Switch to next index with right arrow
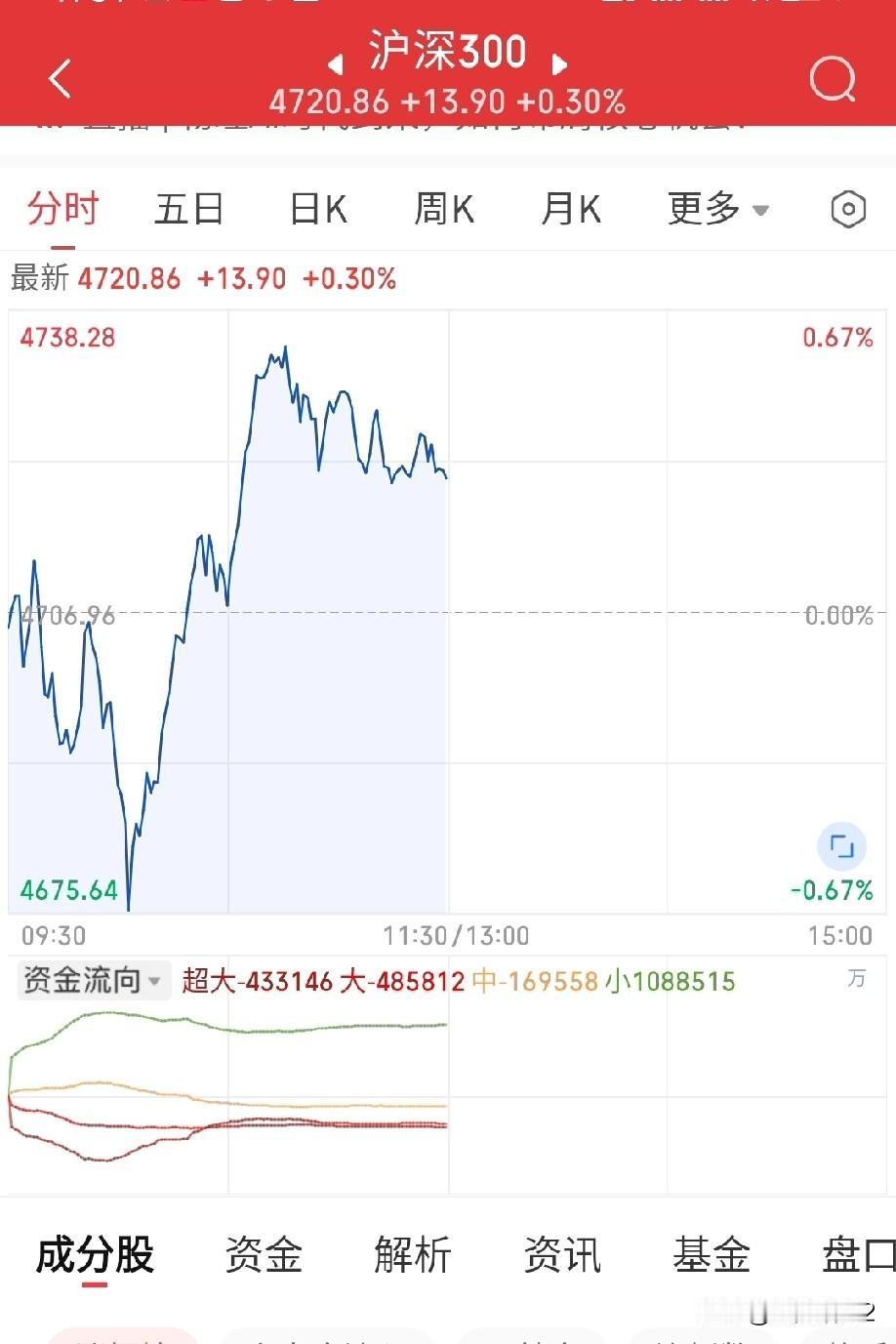896x1344 pixels. (559, 64)
